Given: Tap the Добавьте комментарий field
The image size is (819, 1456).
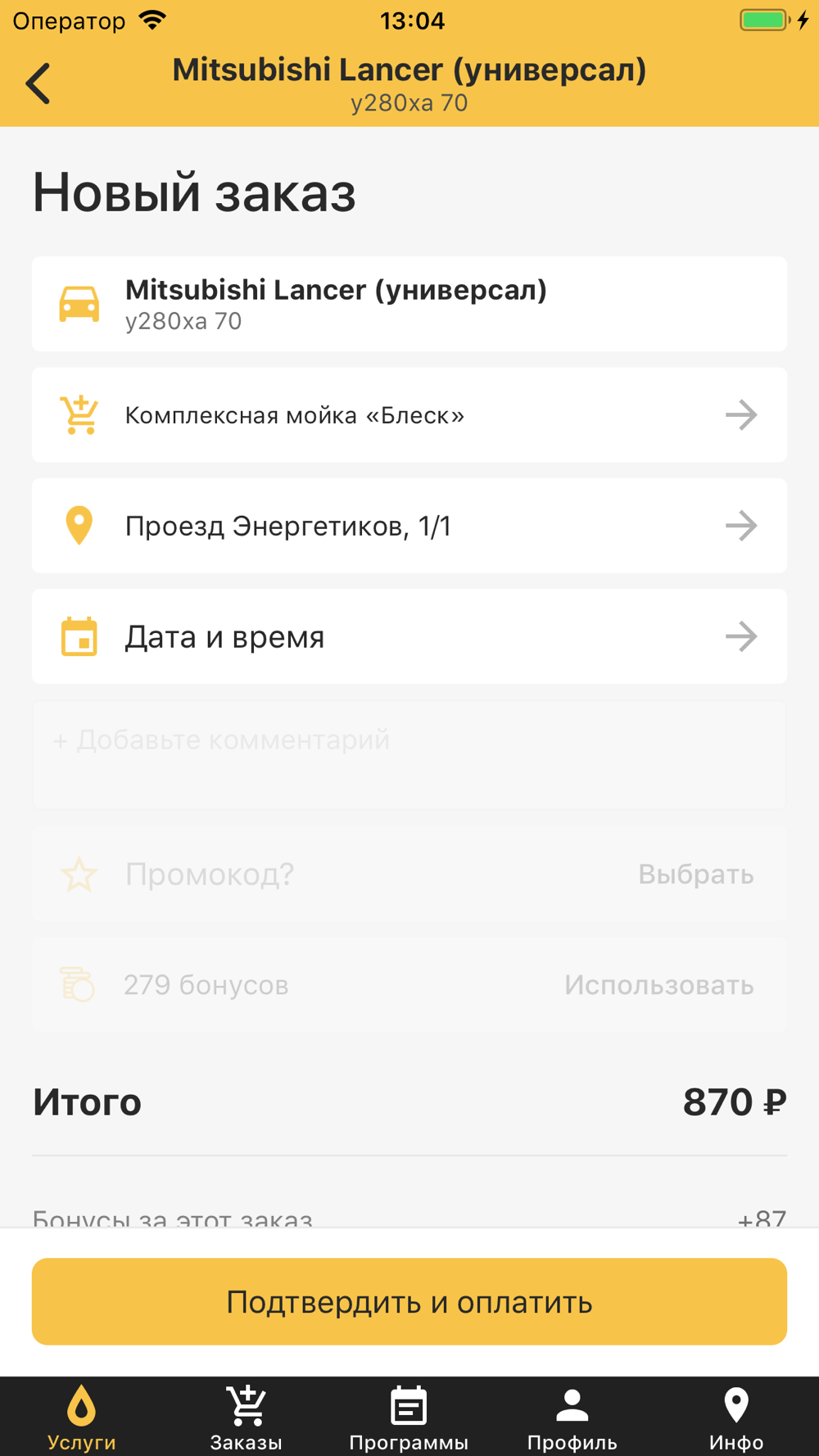Looking at the screenshot, I should coord(409,755).
